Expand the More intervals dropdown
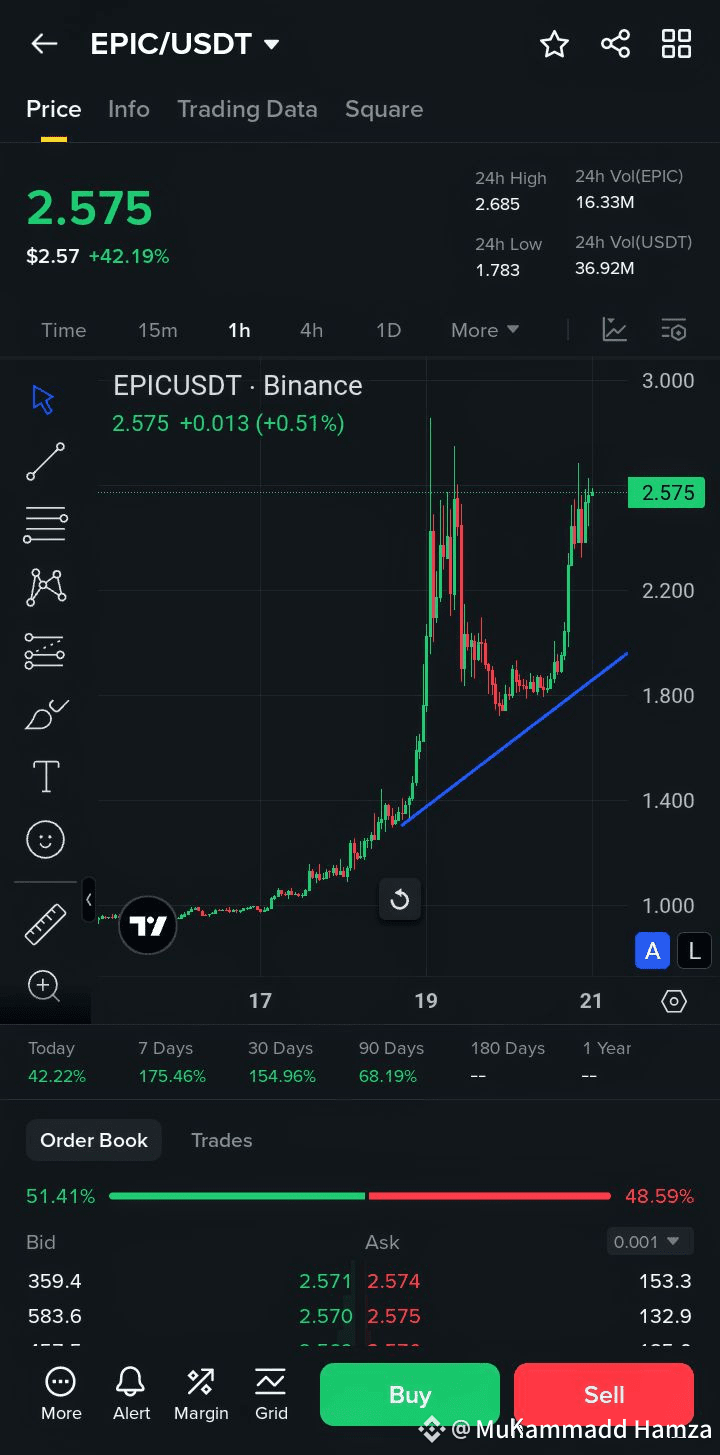This screenshot has height=1455, width=720. coord(485,330)
